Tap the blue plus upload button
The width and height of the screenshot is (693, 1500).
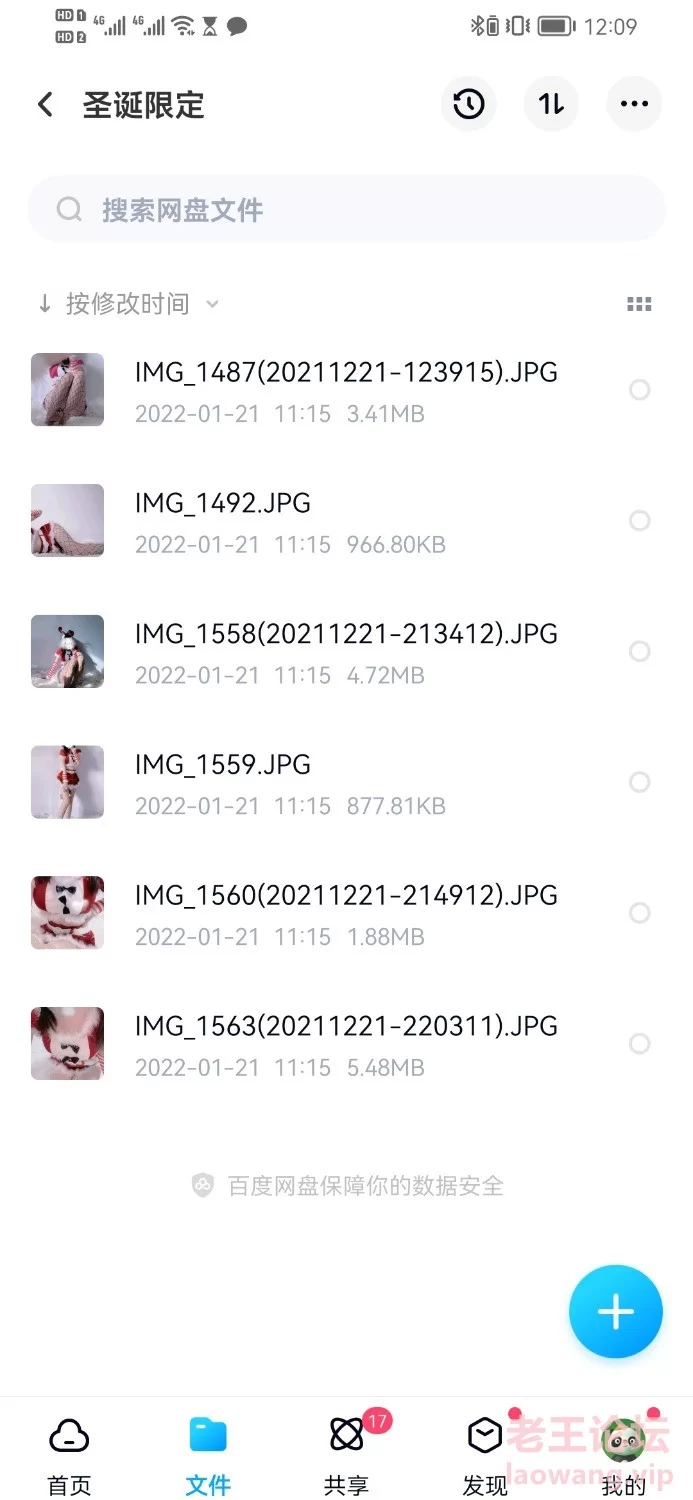[x=615, y=1312]
